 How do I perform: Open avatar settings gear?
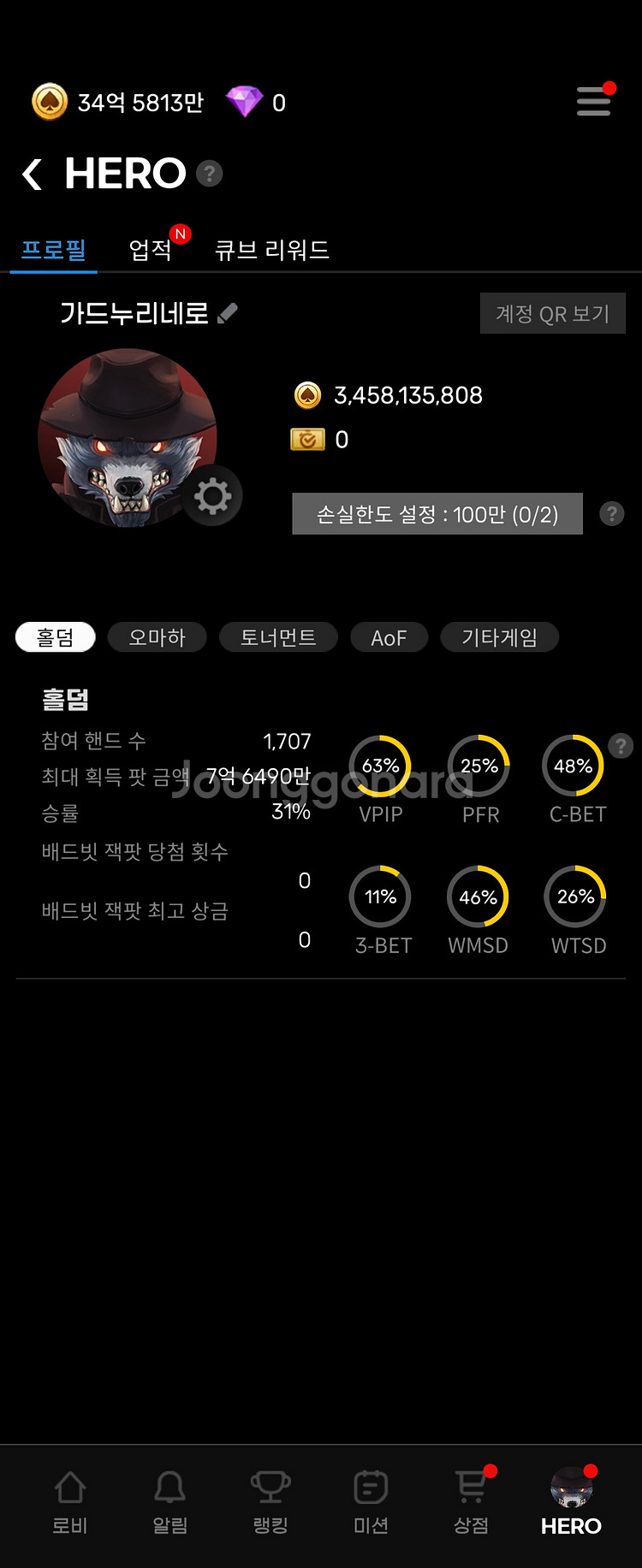tap(212, 496)
